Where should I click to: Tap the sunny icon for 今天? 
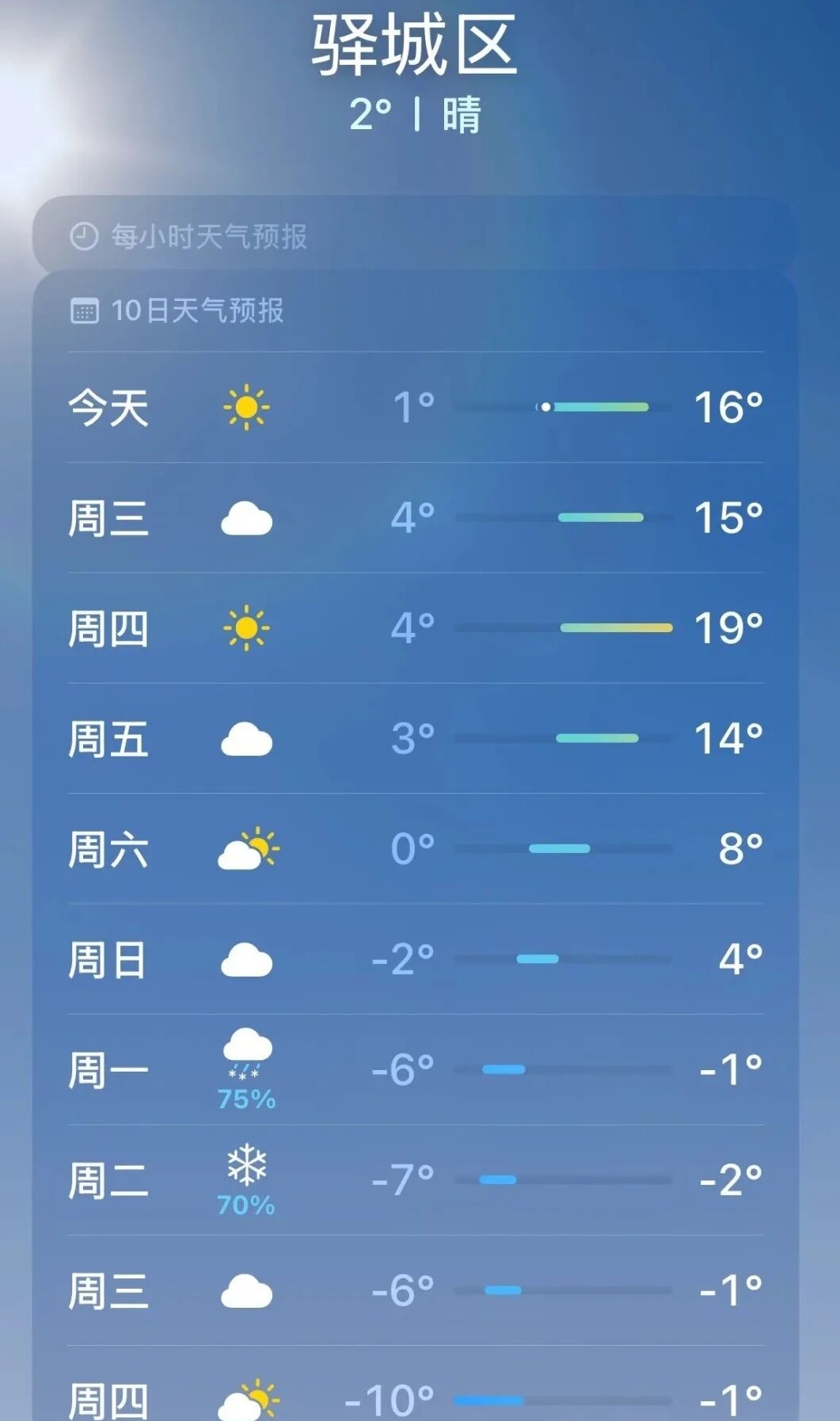[248, 406]
